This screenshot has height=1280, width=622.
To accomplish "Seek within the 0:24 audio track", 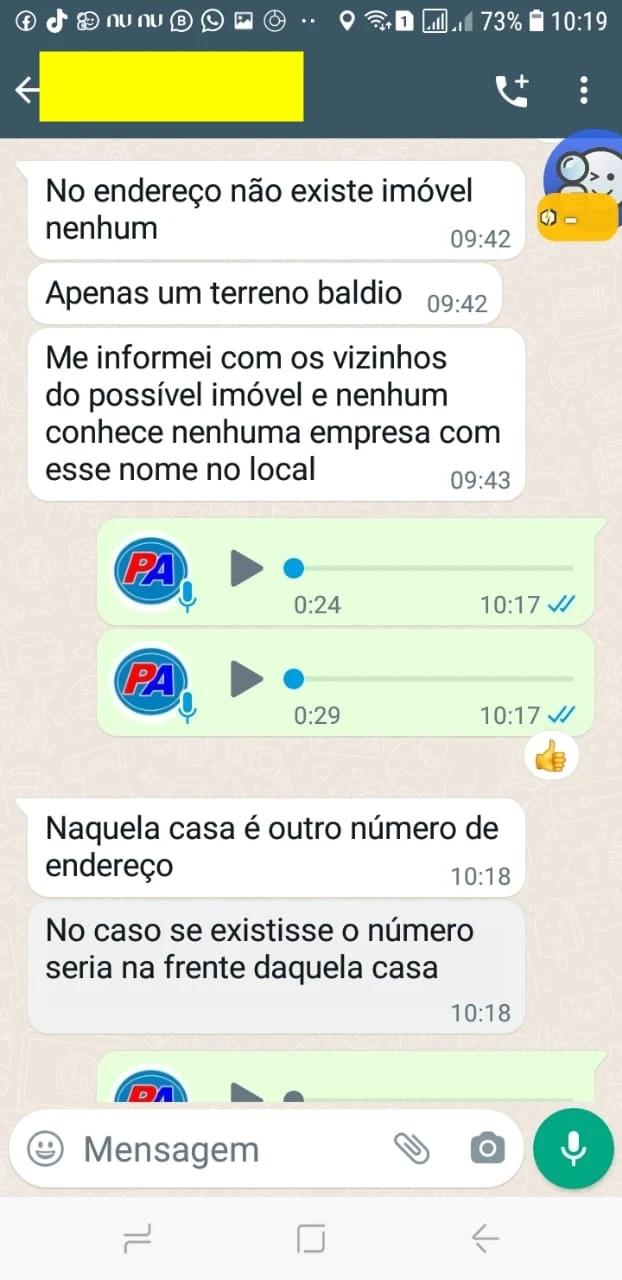I will [430, 568].
